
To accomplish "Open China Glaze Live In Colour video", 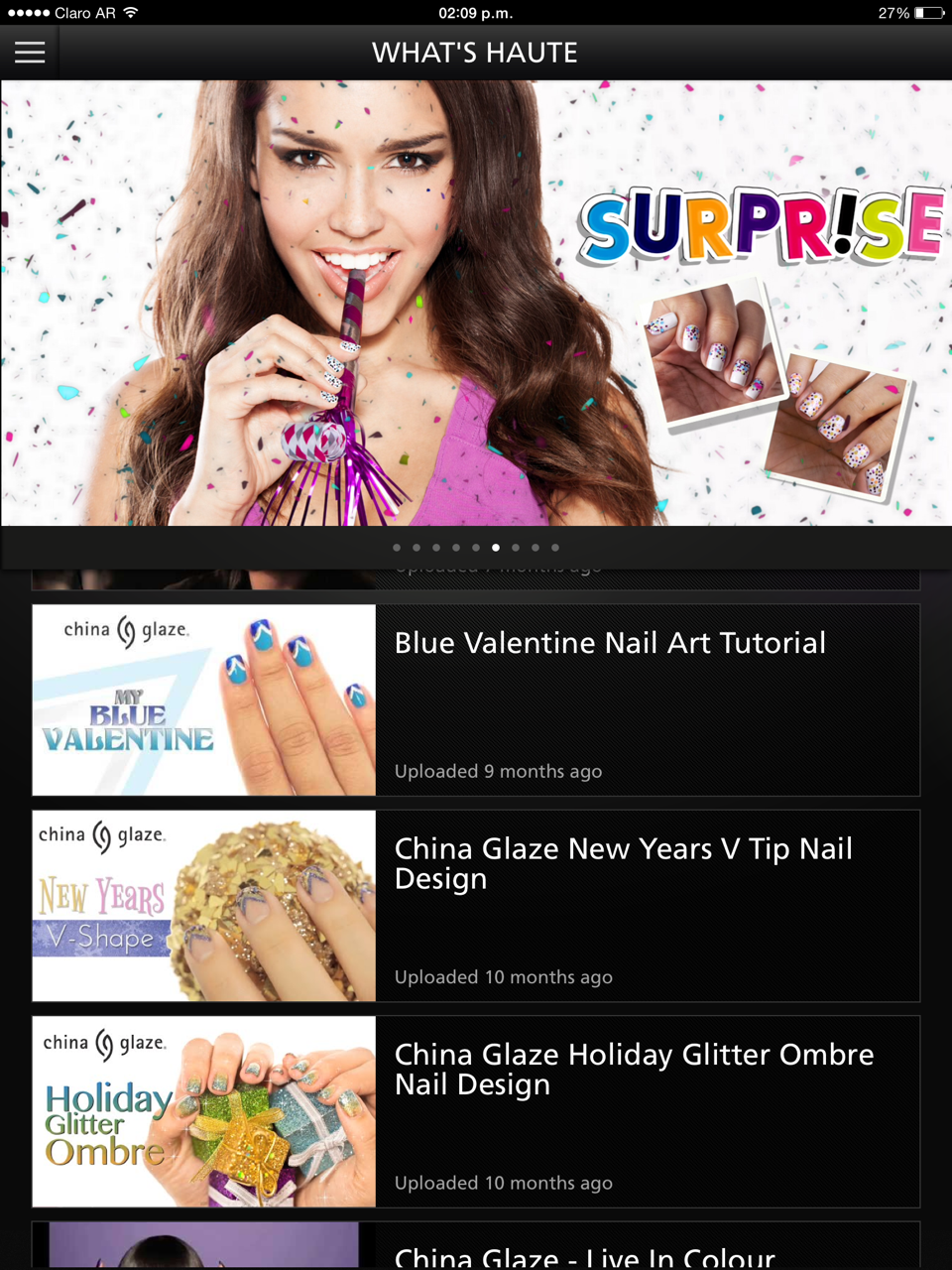I will point(476,1247).
